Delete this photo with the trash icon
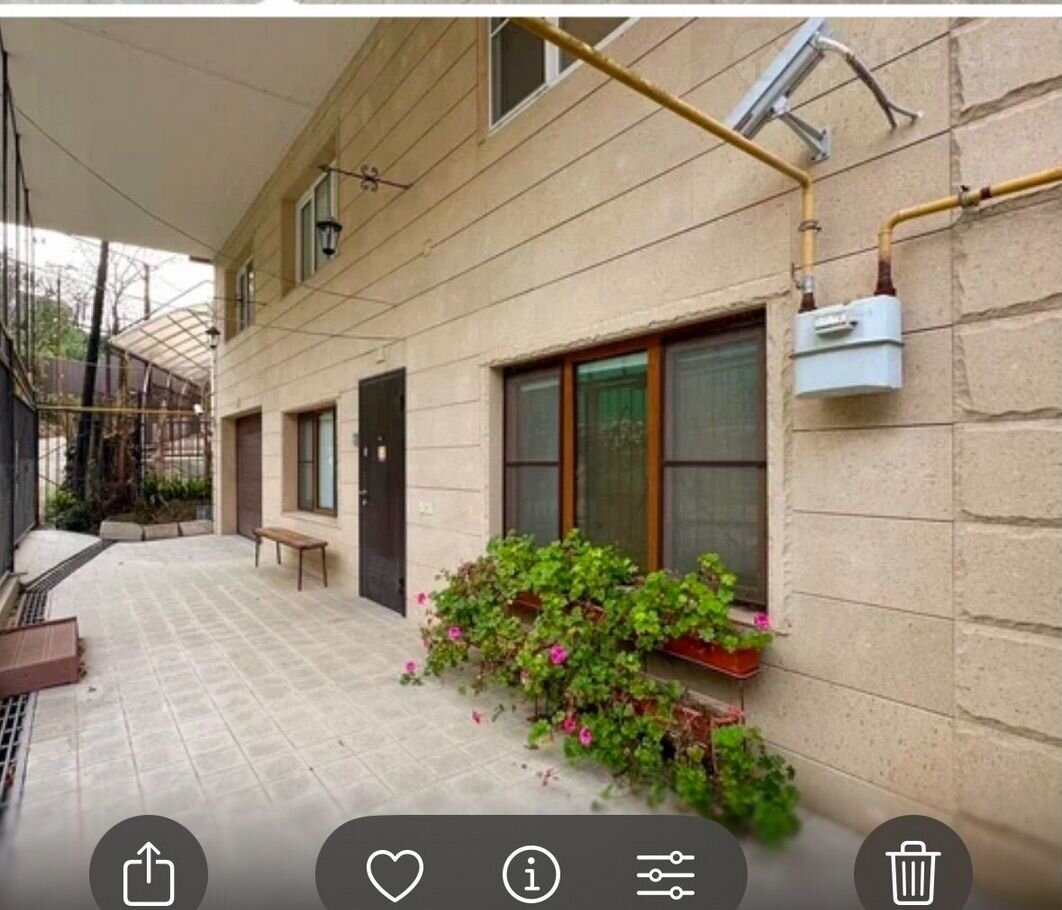 pos(912,872)
